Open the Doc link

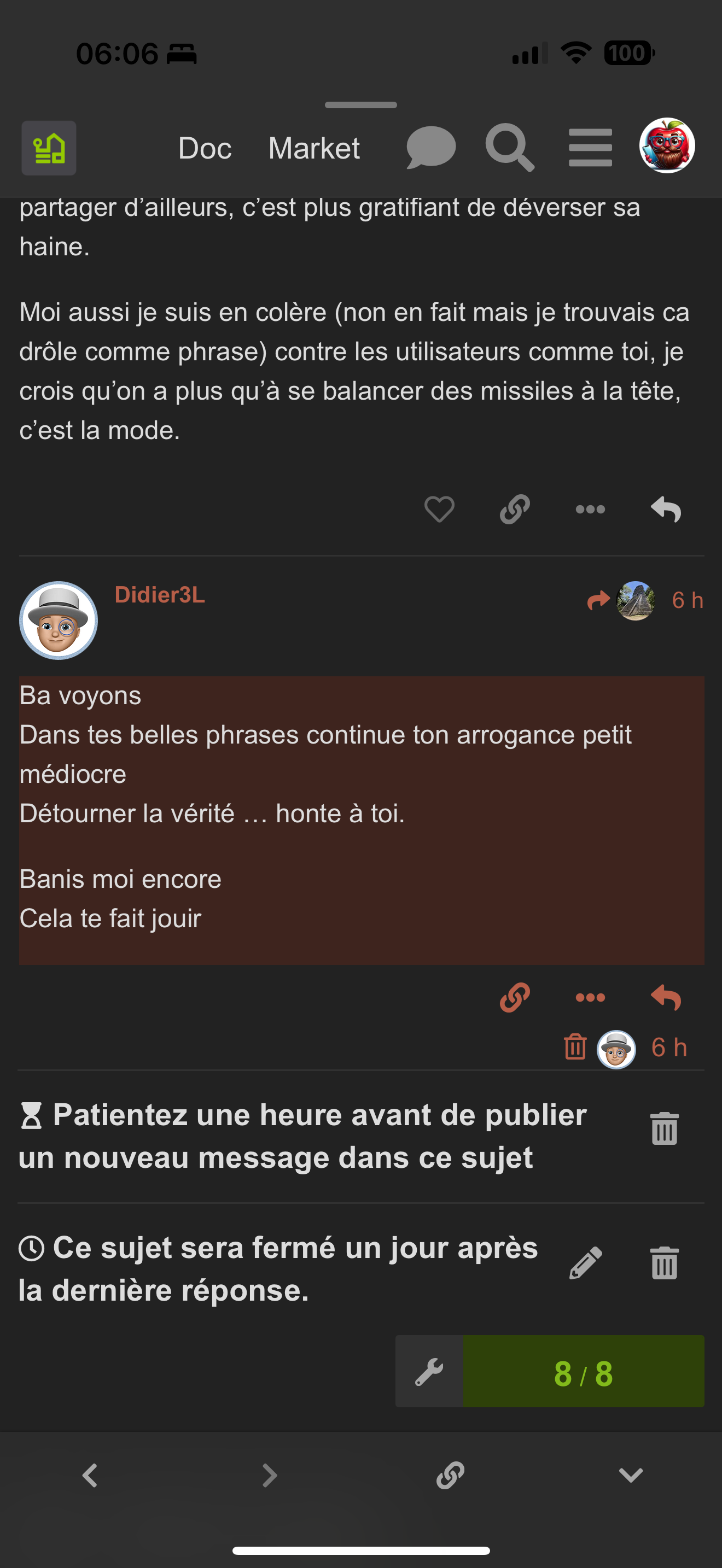pyautogui.click(x=205, y=148)
